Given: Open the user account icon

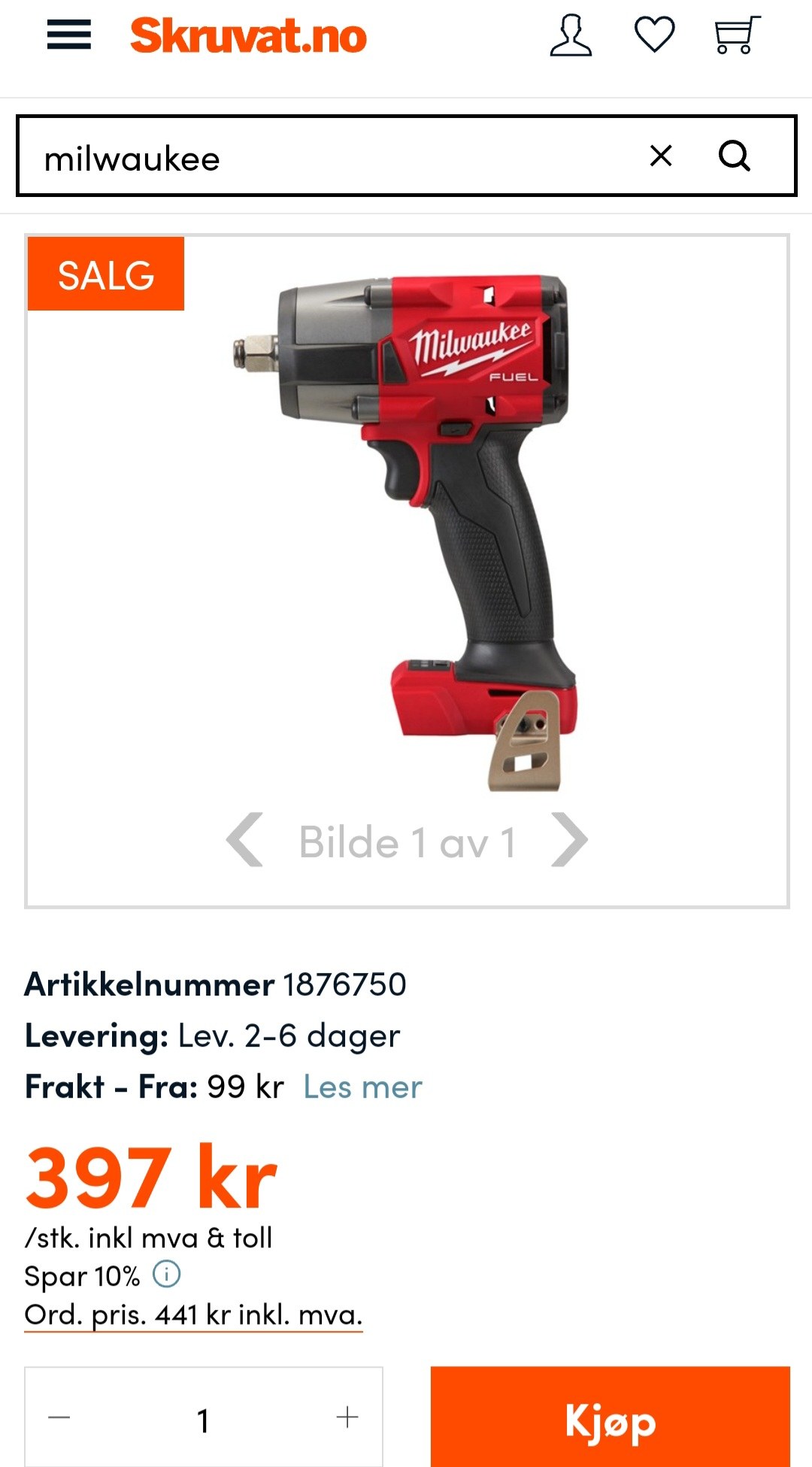Looking at the screenshot, I should click(x=571, y=35).
